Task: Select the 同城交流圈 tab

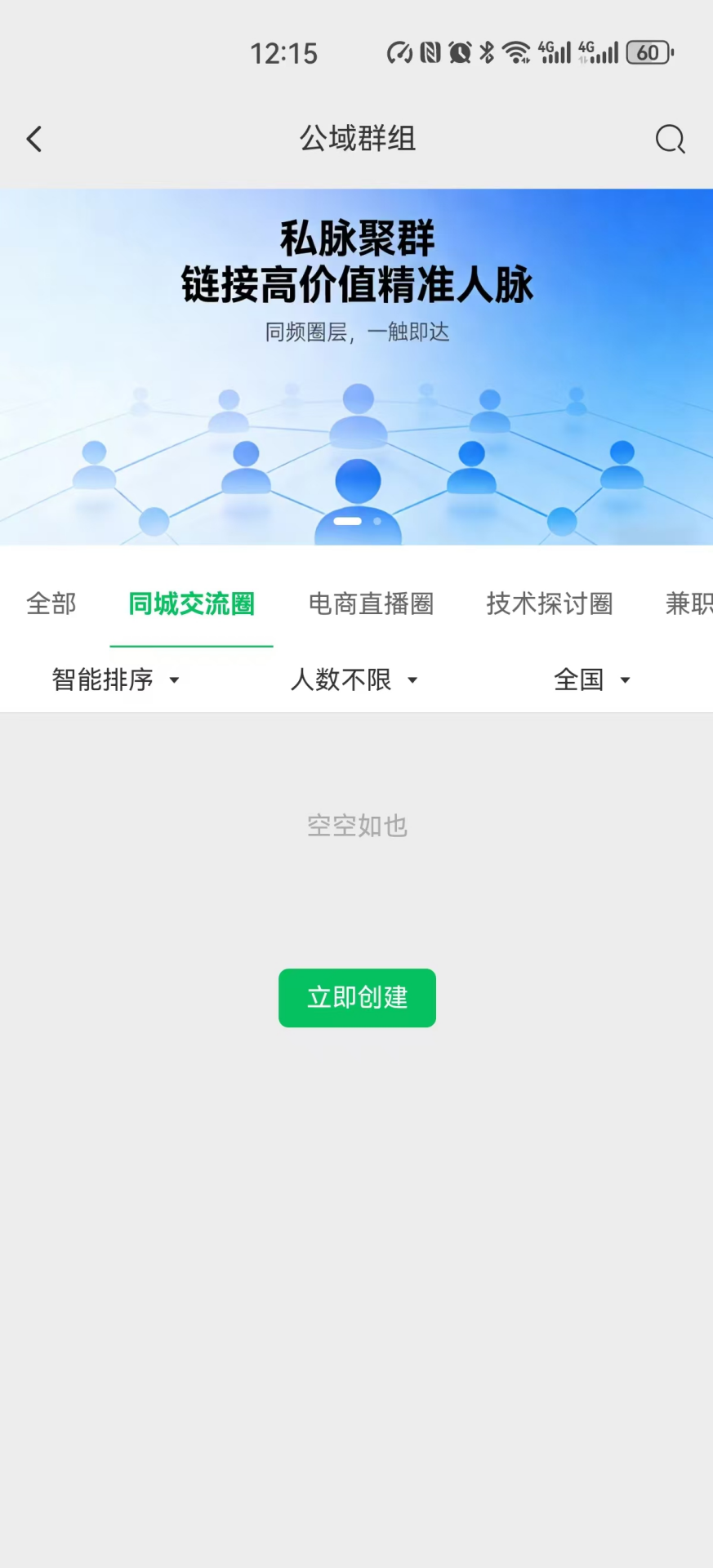Action: pos(190,604)
